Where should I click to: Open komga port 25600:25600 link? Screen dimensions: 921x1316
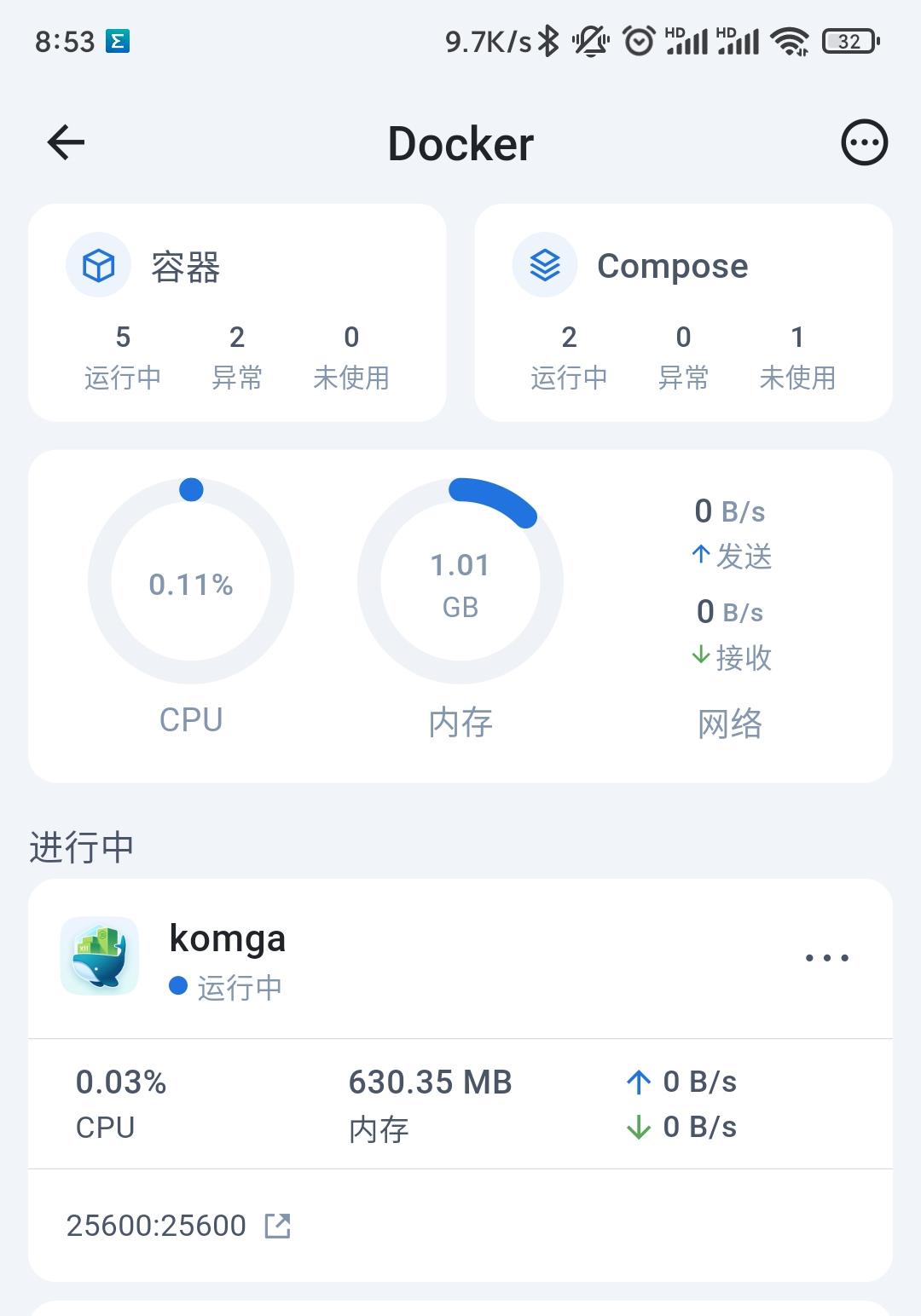(x=277, y=1226)
